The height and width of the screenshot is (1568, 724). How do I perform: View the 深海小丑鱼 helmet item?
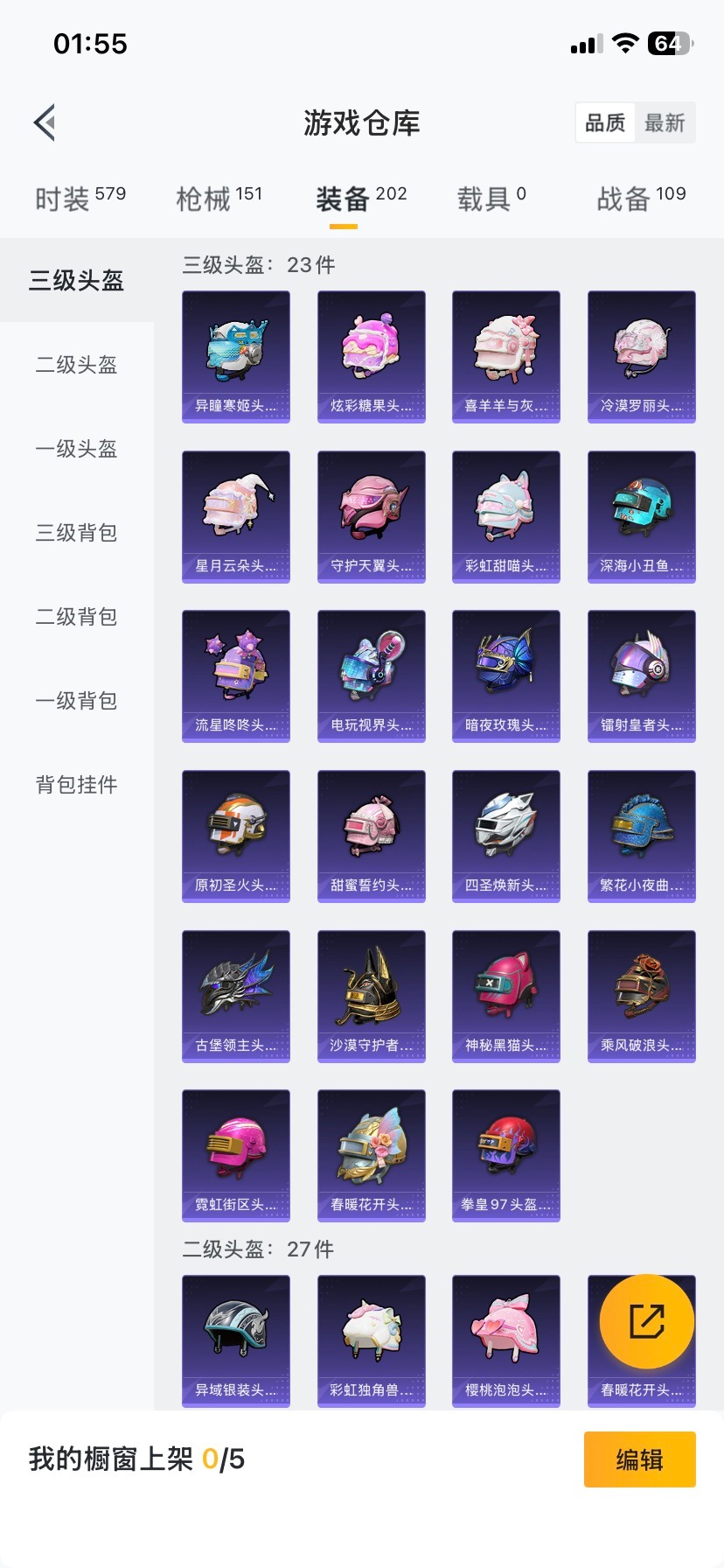(641, 516)
